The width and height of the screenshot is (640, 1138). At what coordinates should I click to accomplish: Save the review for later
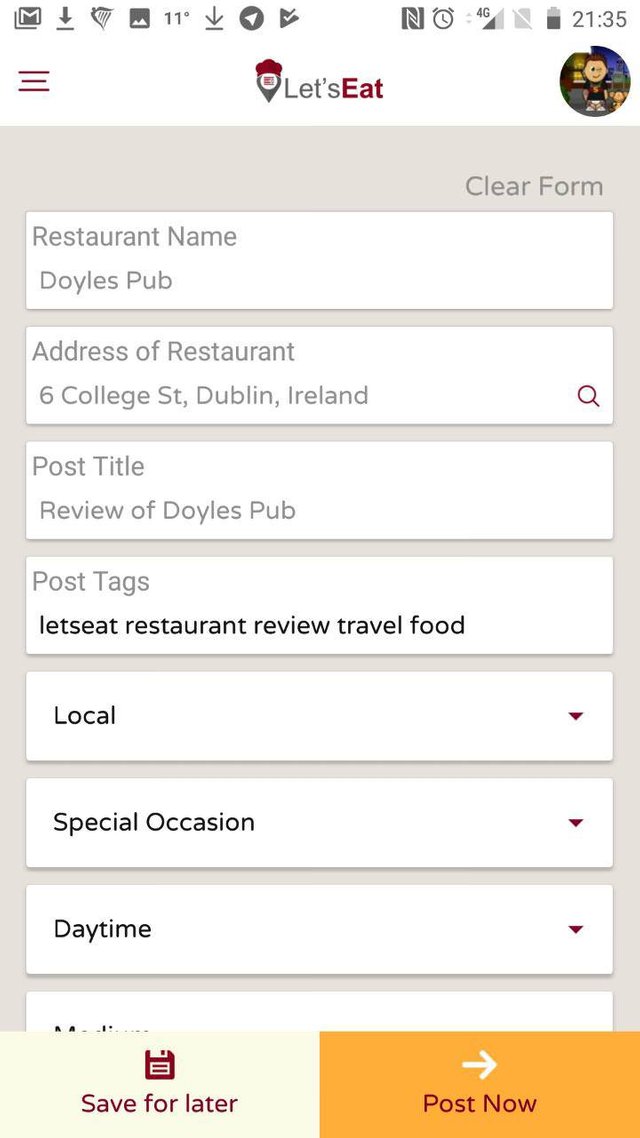[x=160, y=1084]
